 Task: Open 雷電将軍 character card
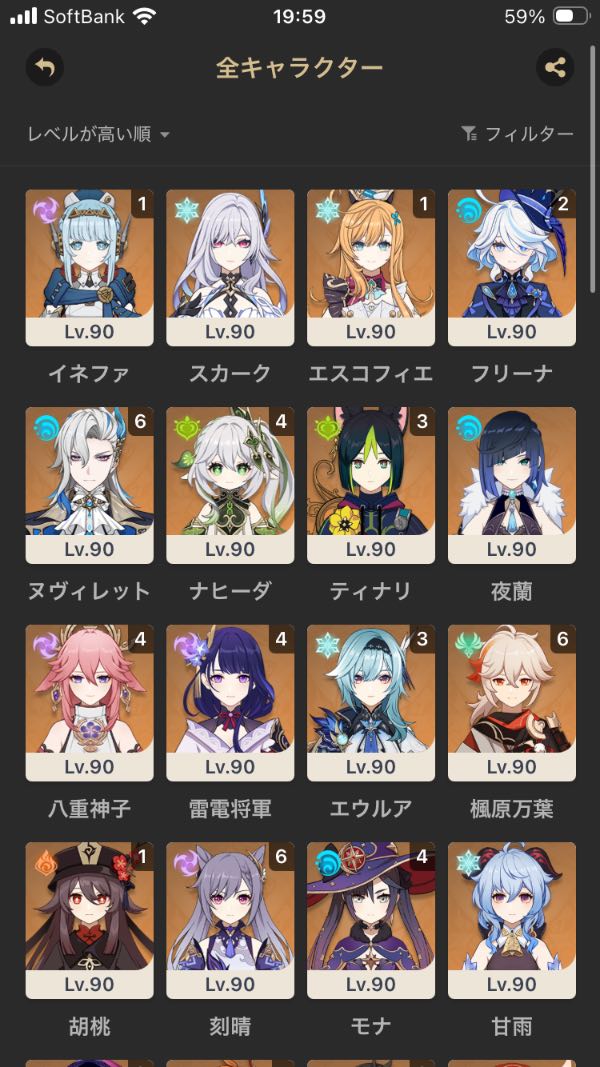coord(230,703)
